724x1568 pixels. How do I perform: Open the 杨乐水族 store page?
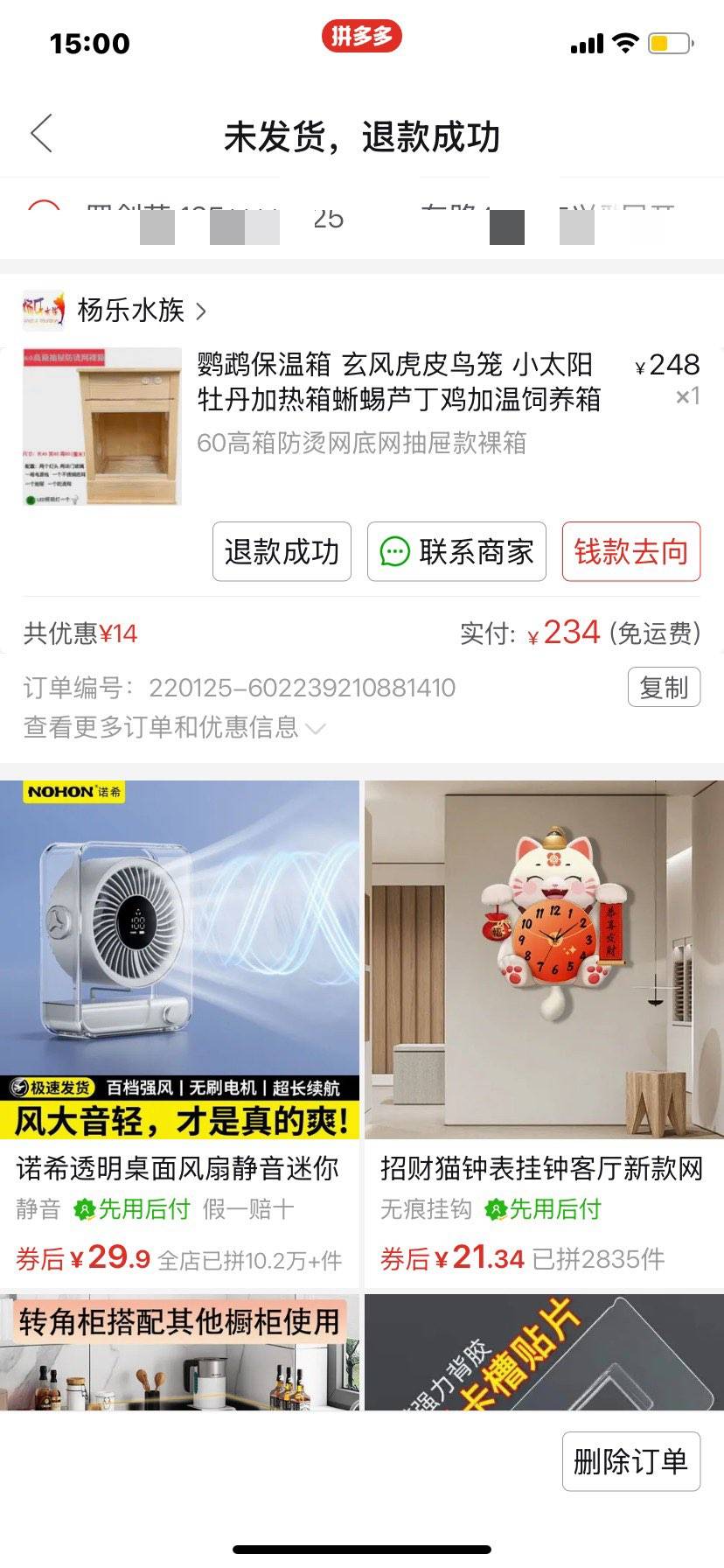131,310
